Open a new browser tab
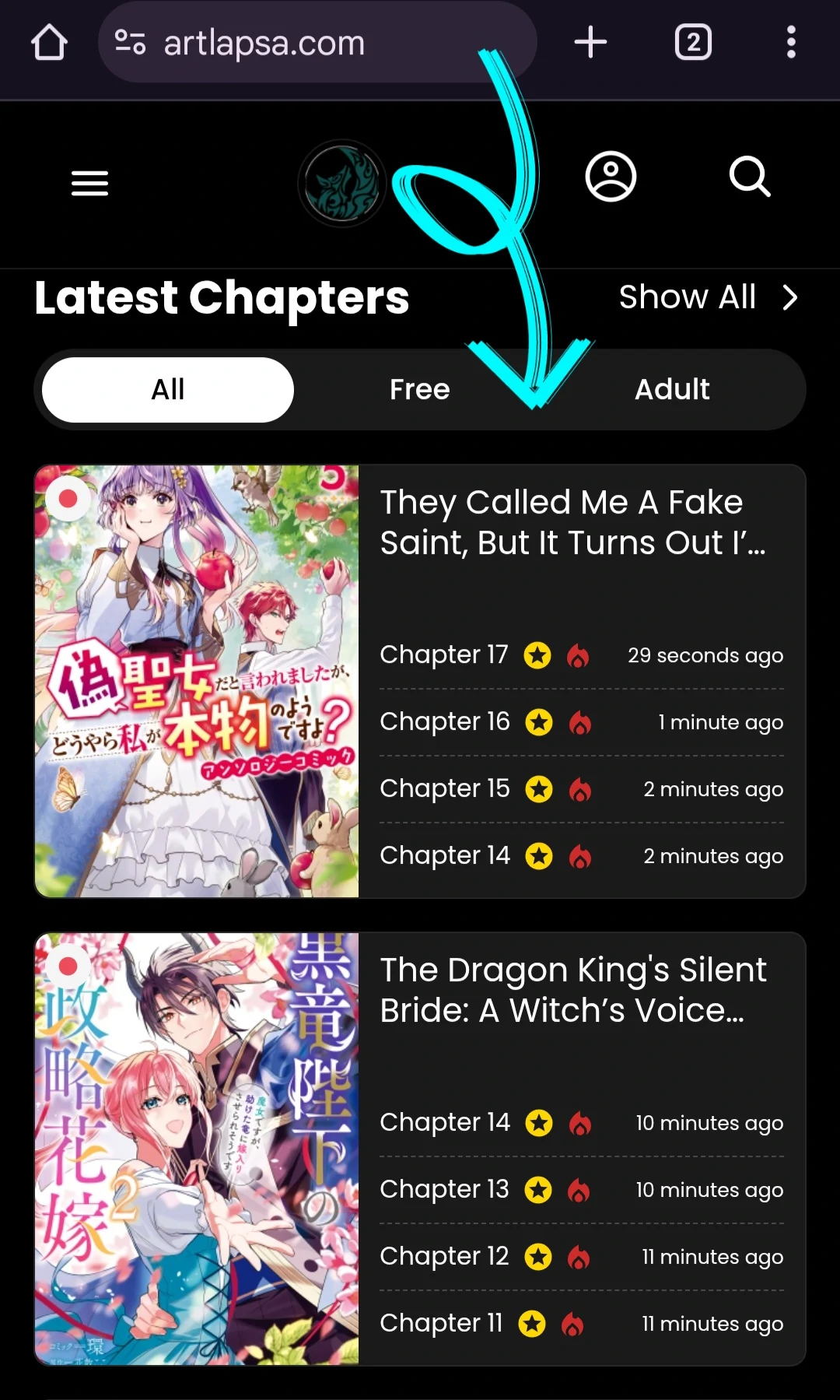840x1400 pixels. coord(590,42)
